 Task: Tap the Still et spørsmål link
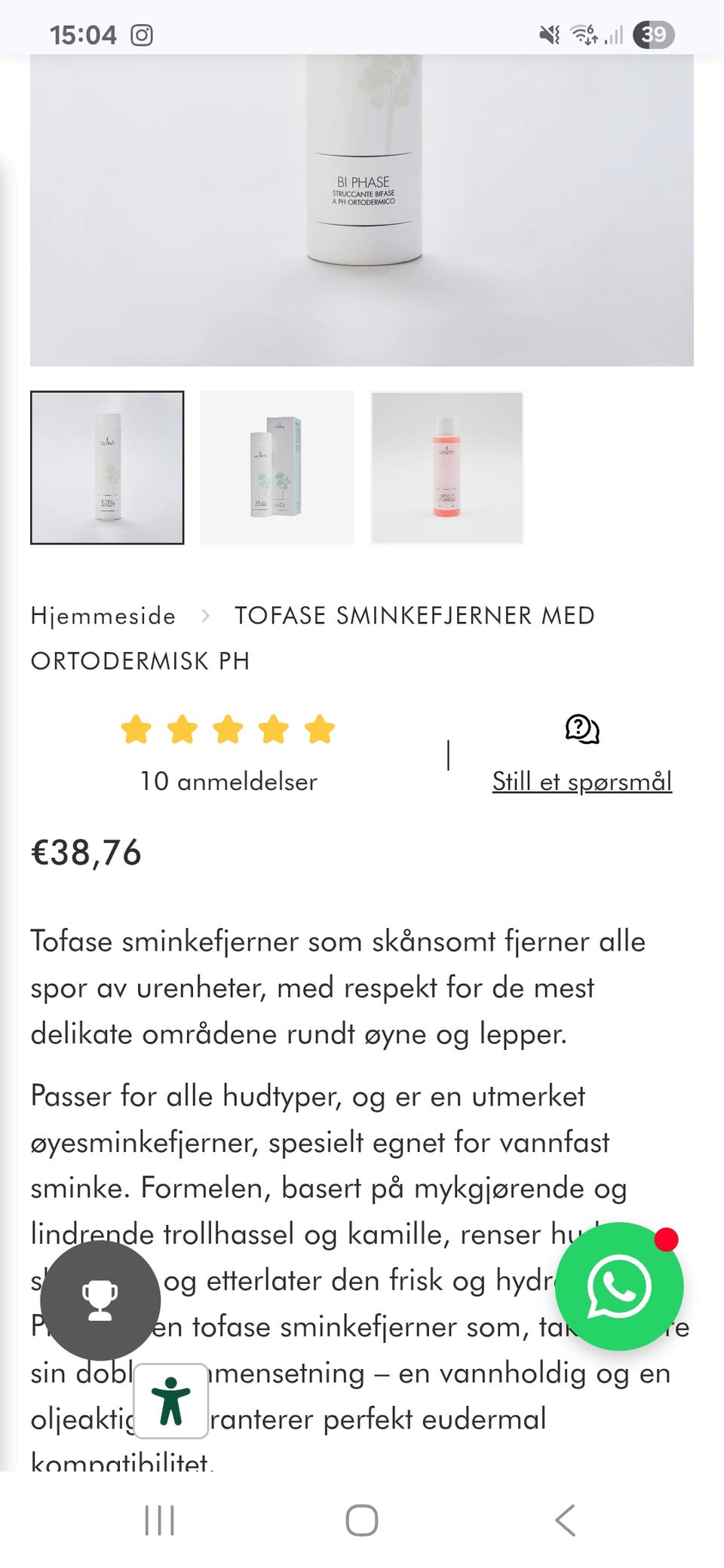click(581, 781)
